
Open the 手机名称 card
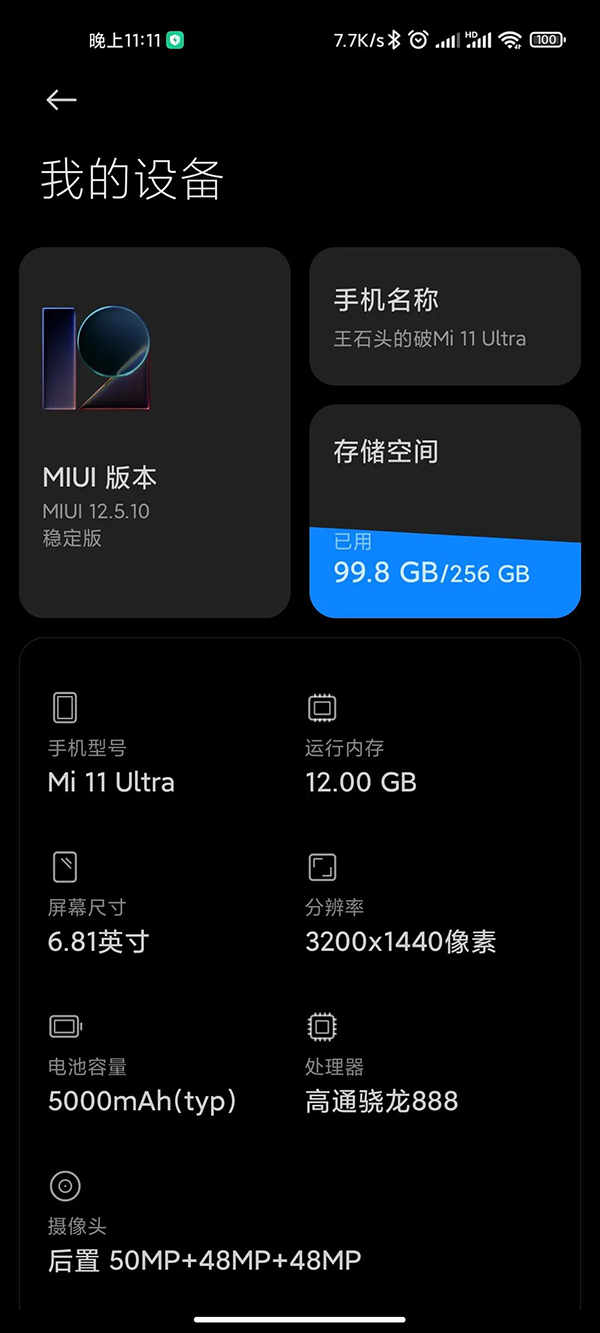click(x=445, y=317)
